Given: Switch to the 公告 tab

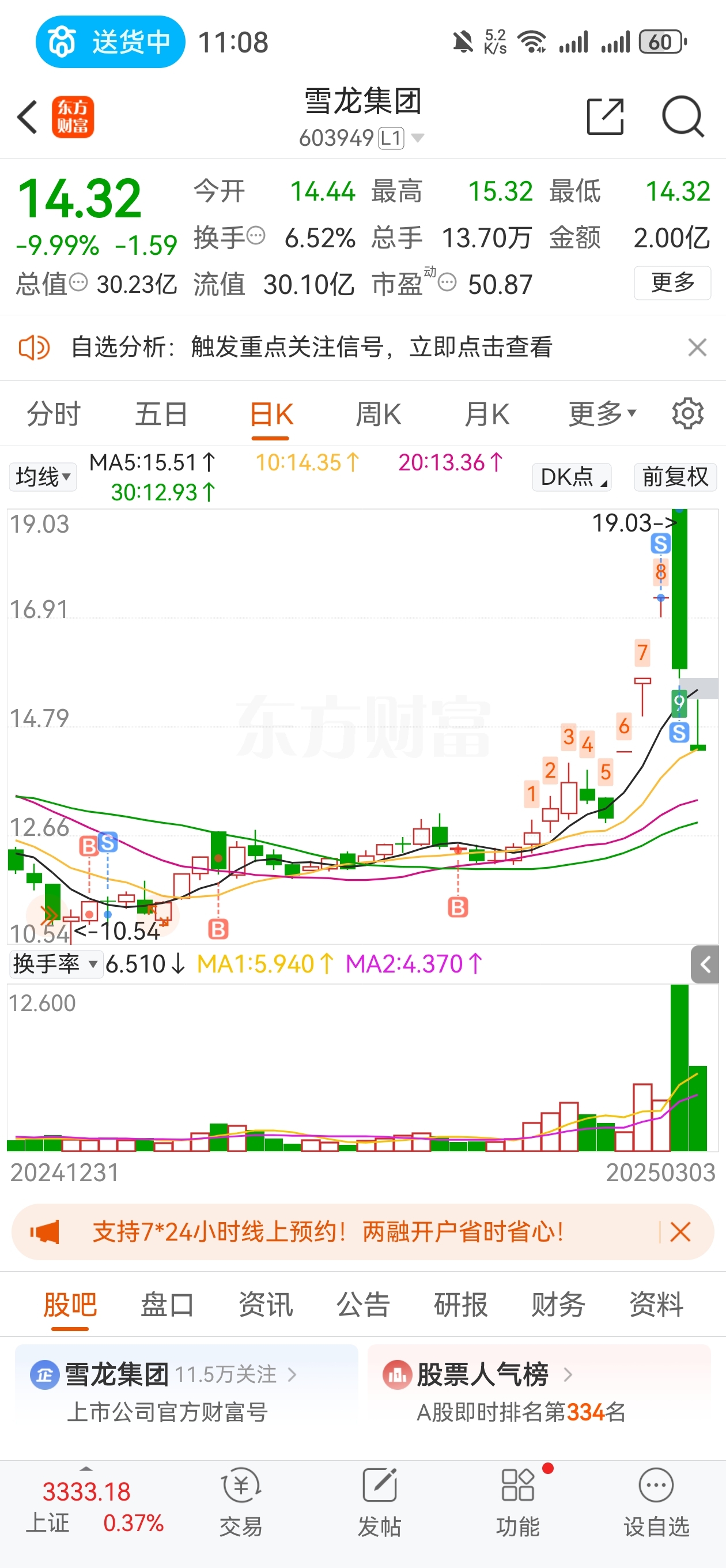Looking at the screenshot, I should click(362, 1306).
